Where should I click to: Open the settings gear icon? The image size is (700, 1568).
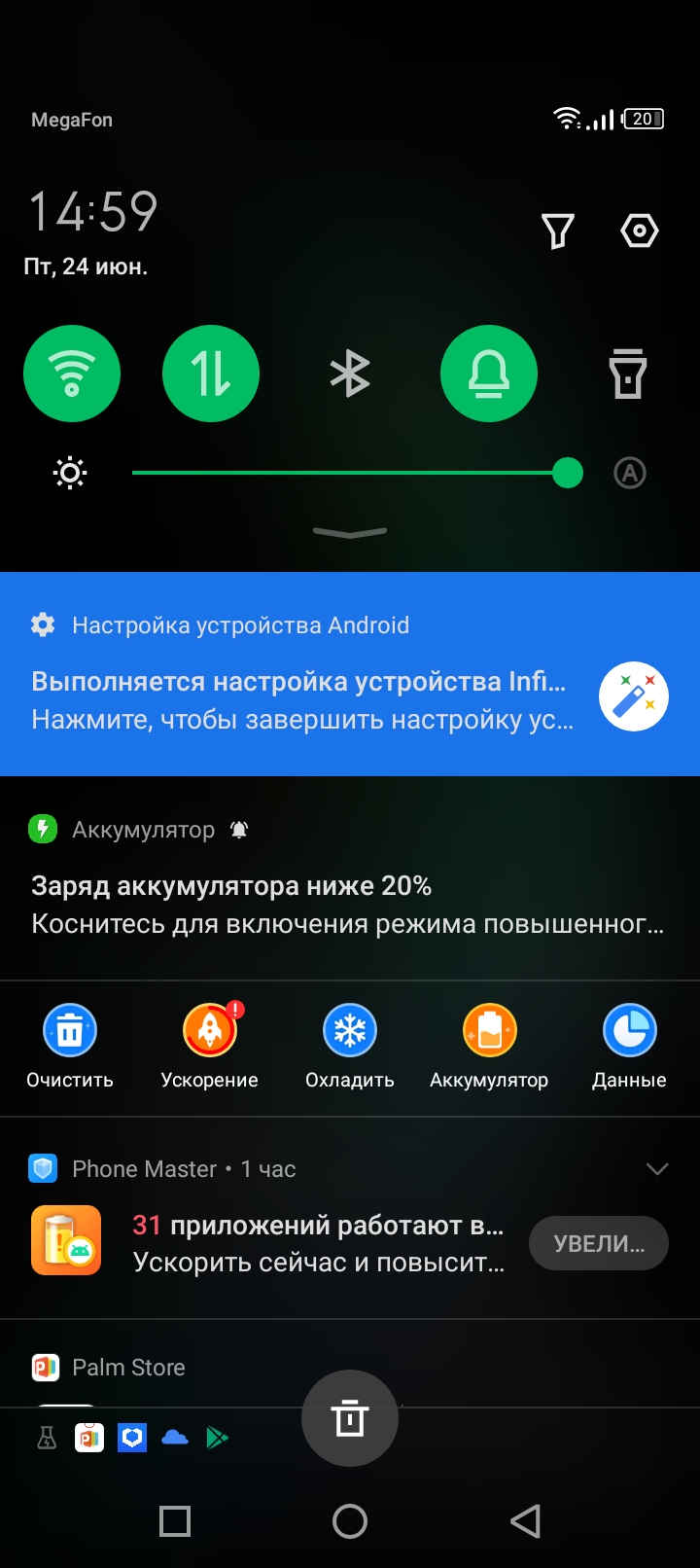tap(639, 231)
